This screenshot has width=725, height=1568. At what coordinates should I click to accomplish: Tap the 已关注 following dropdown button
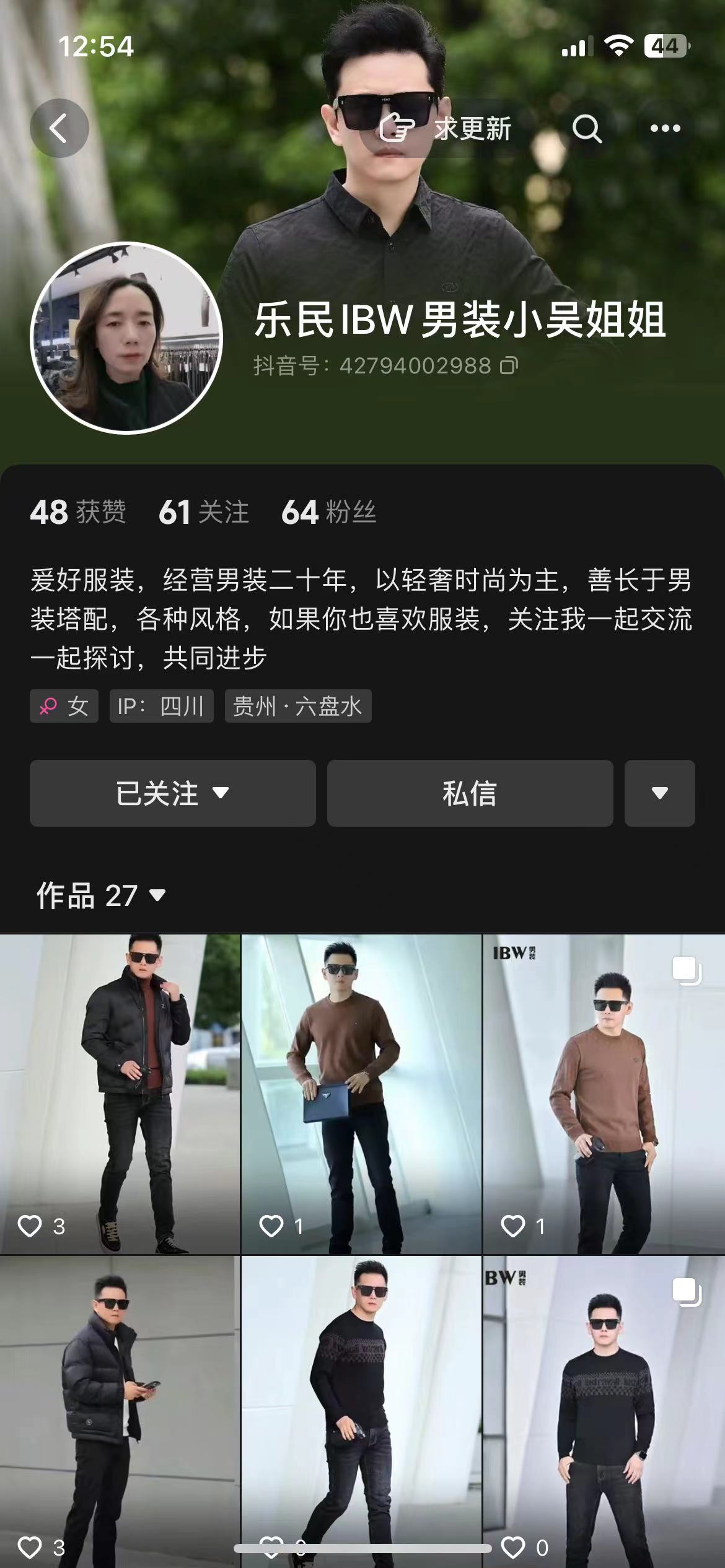click(172, 793)
